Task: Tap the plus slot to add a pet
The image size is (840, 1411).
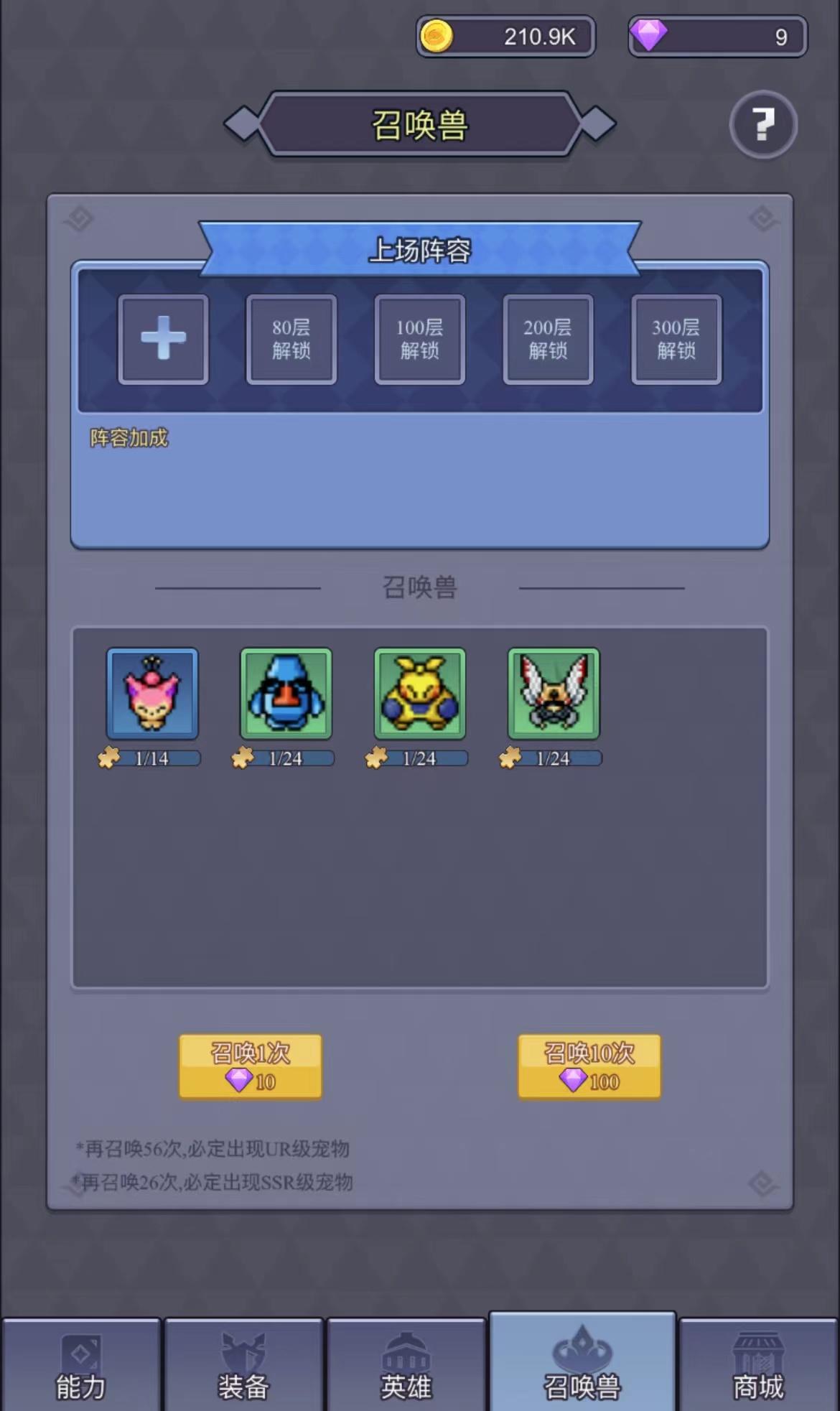Action: click(x=163, y=339)
